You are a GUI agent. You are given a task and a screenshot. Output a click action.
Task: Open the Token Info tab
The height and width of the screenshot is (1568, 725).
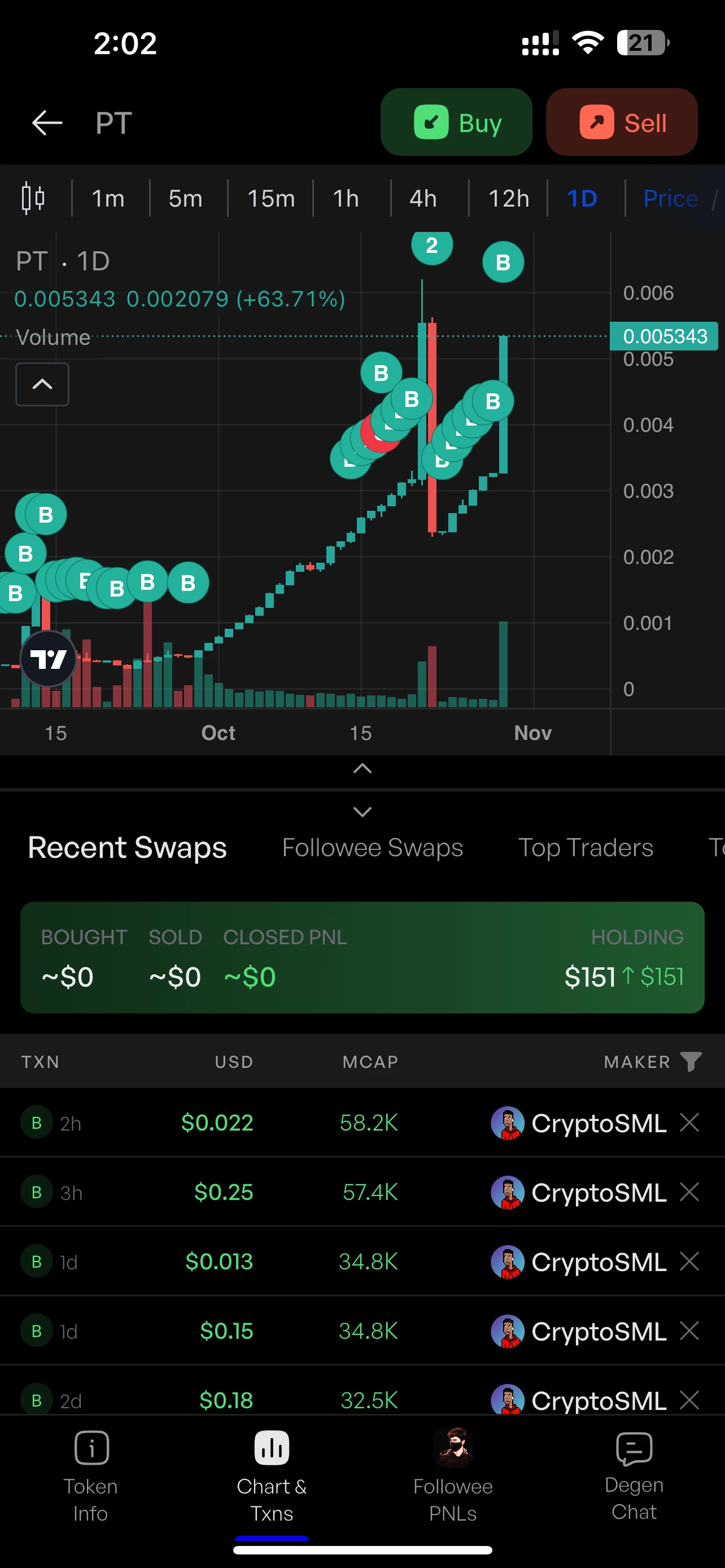(x=91, y=1474)
